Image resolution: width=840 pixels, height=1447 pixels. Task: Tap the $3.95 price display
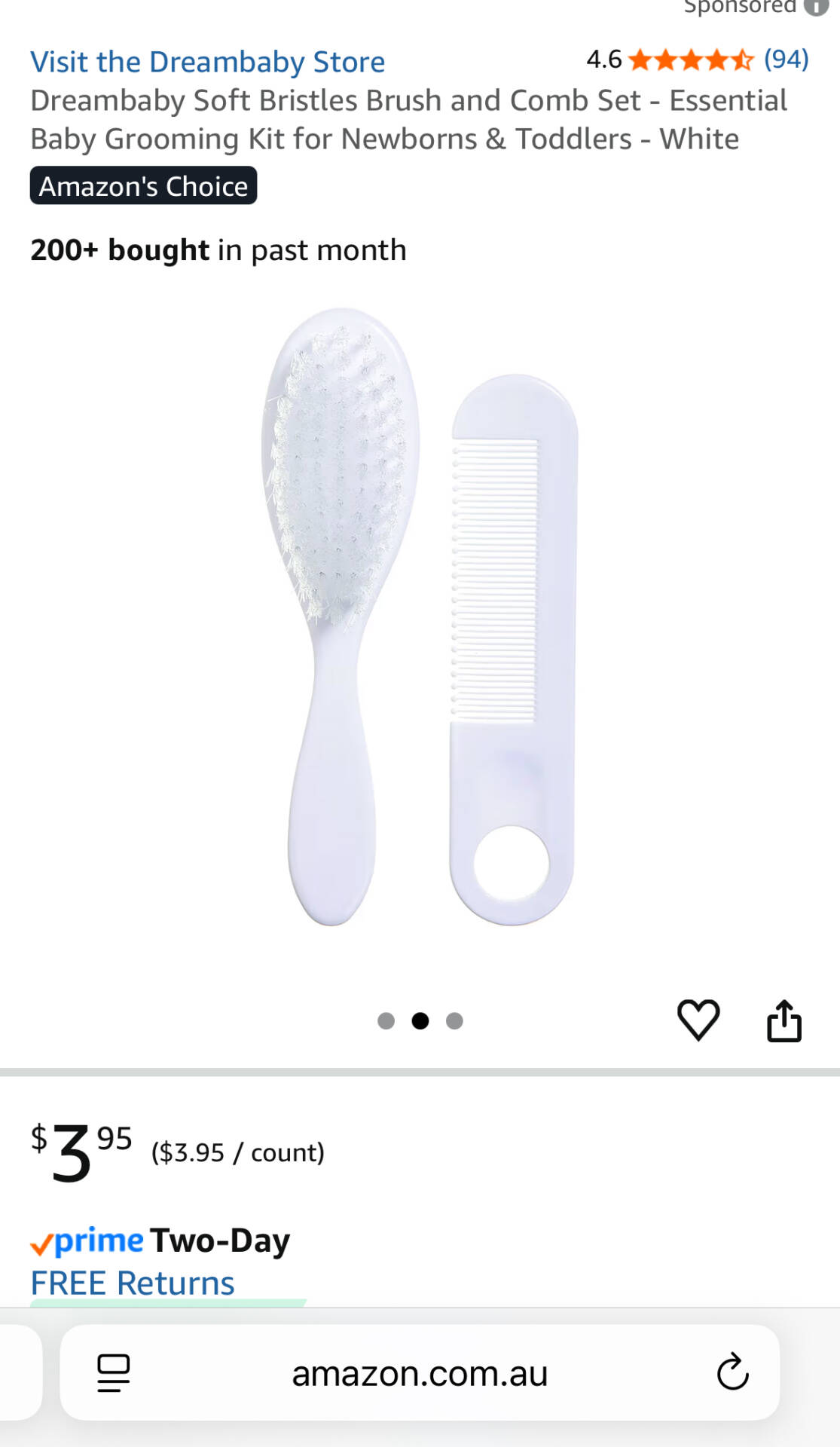79,1149
